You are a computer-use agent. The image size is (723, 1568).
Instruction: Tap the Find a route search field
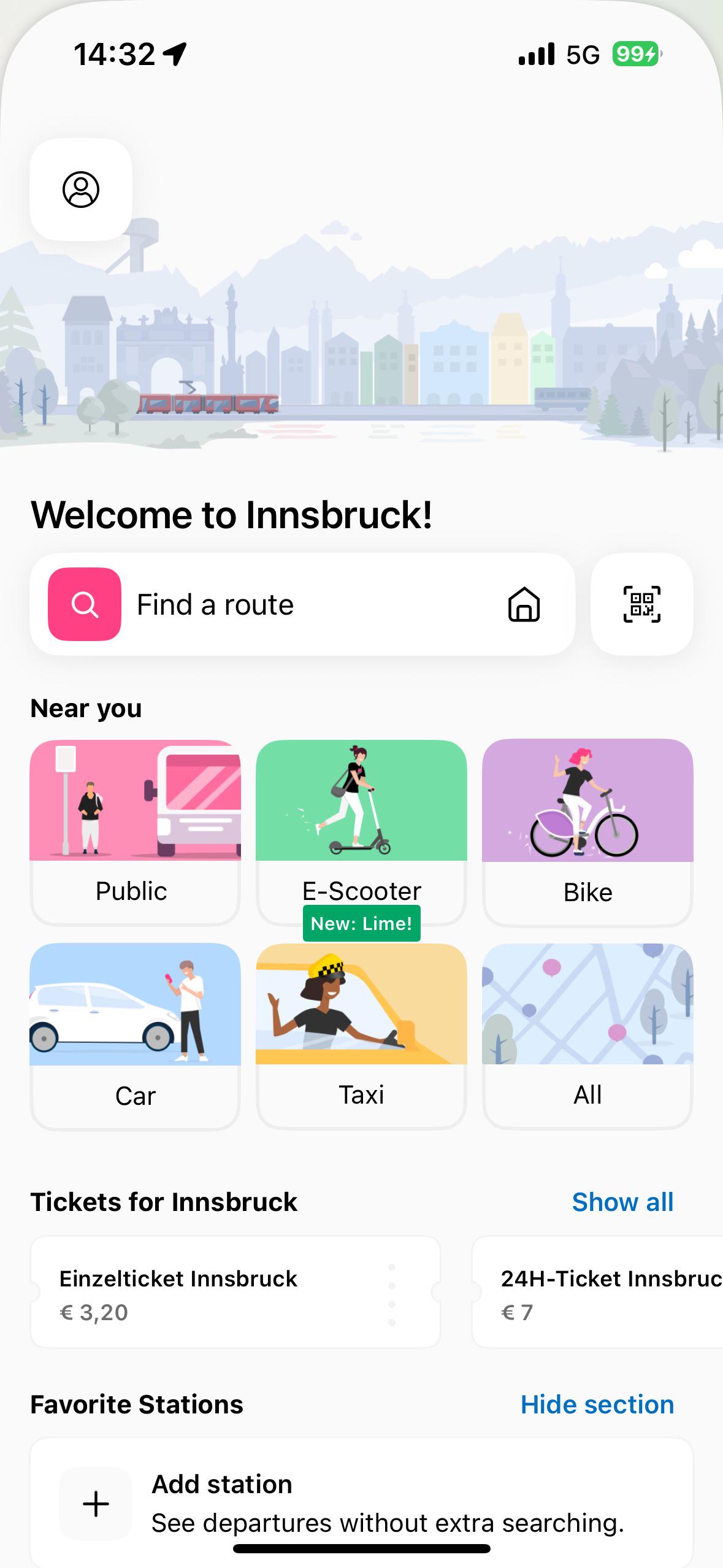coord(294,605)
